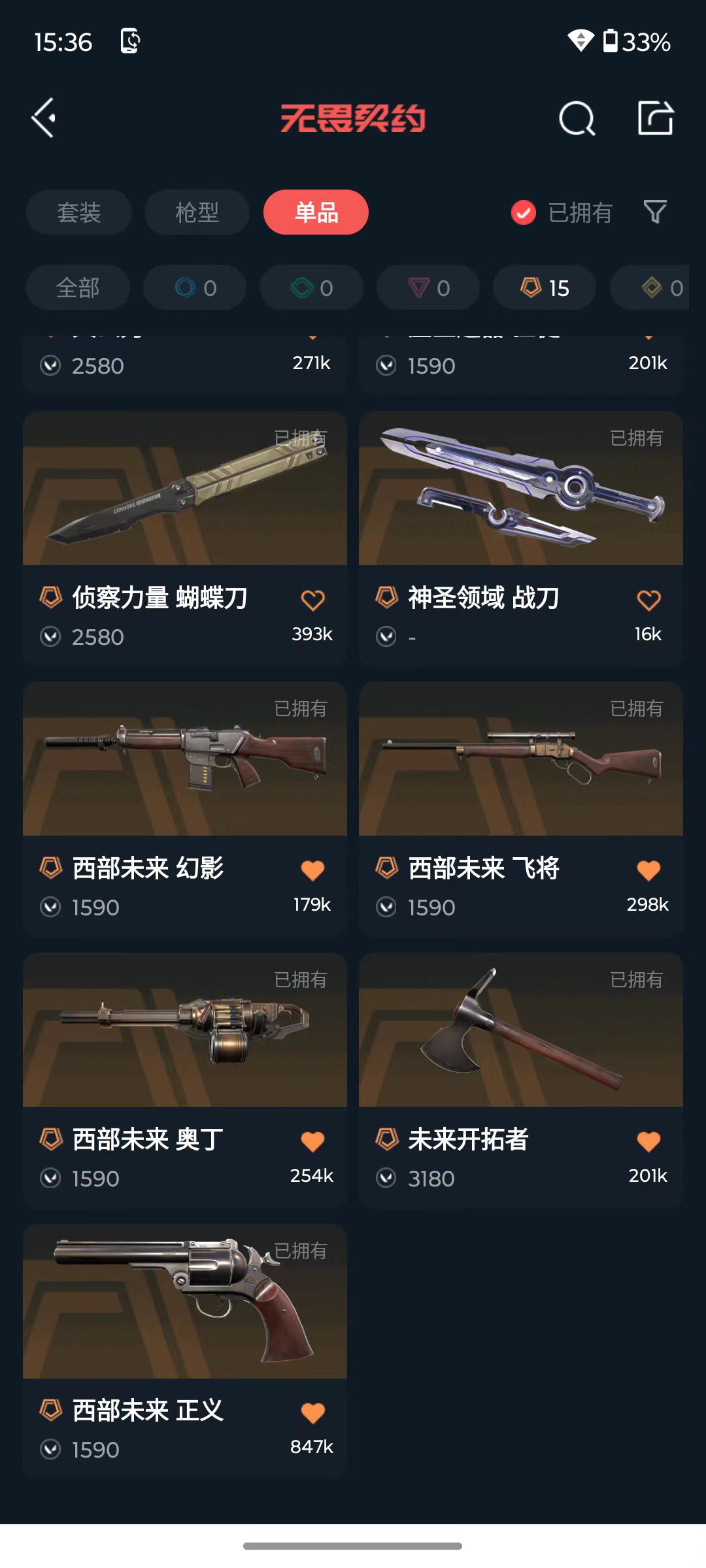This screenshot has width=706, height=1568.
Task: Open the filter funnel icon
Action: [x=655, y=212]
